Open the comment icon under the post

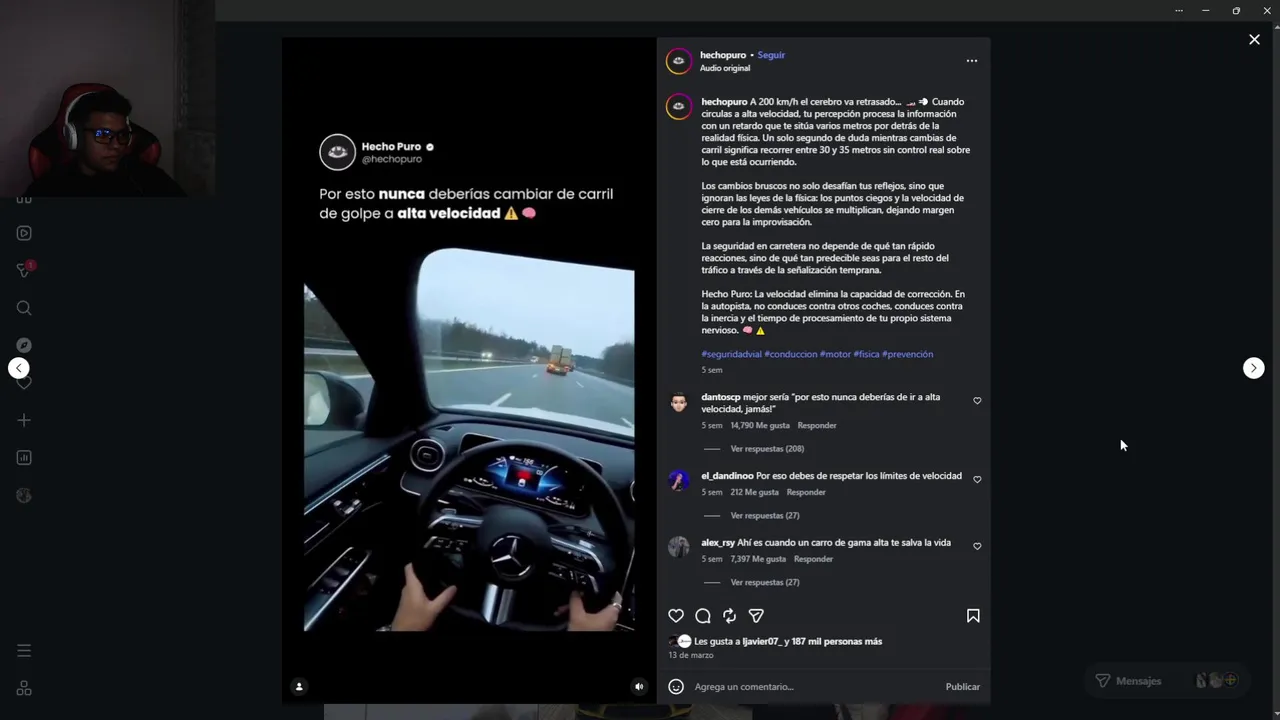click(703, 616)
